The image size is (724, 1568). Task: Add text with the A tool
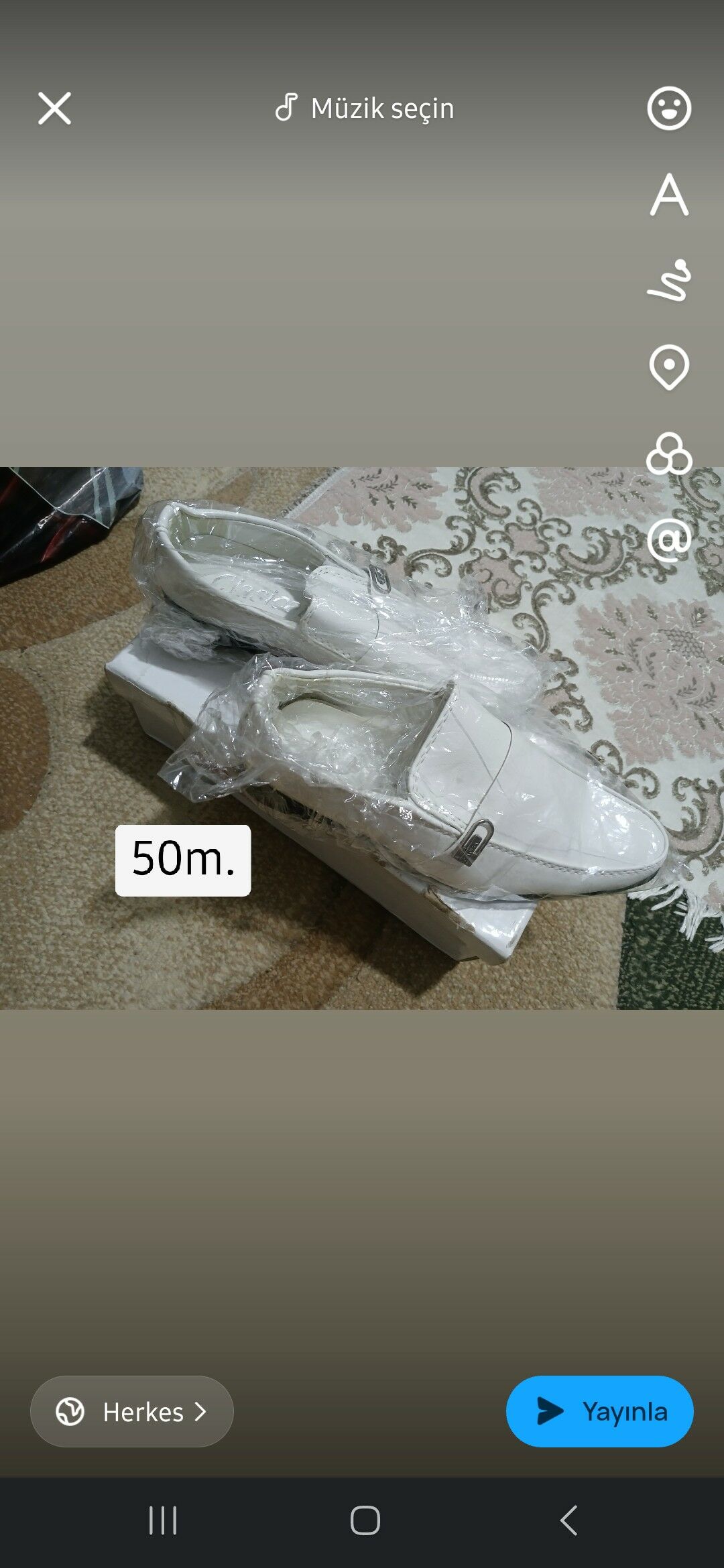(x=669, y=195)
